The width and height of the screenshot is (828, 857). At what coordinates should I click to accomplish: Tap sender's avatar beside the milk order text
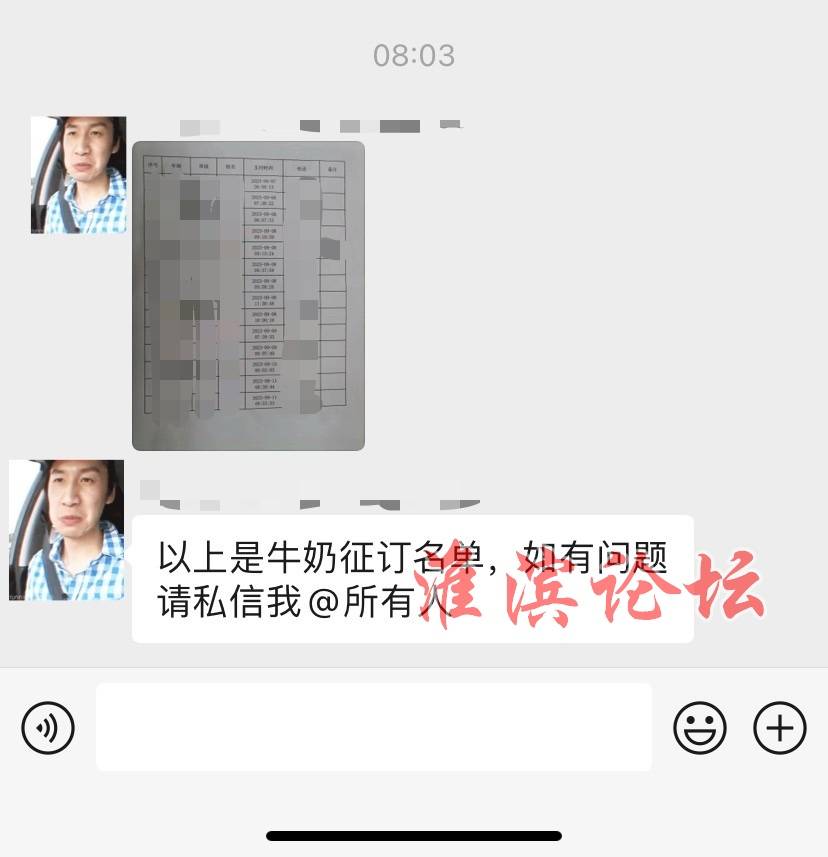tap(67, 530)
